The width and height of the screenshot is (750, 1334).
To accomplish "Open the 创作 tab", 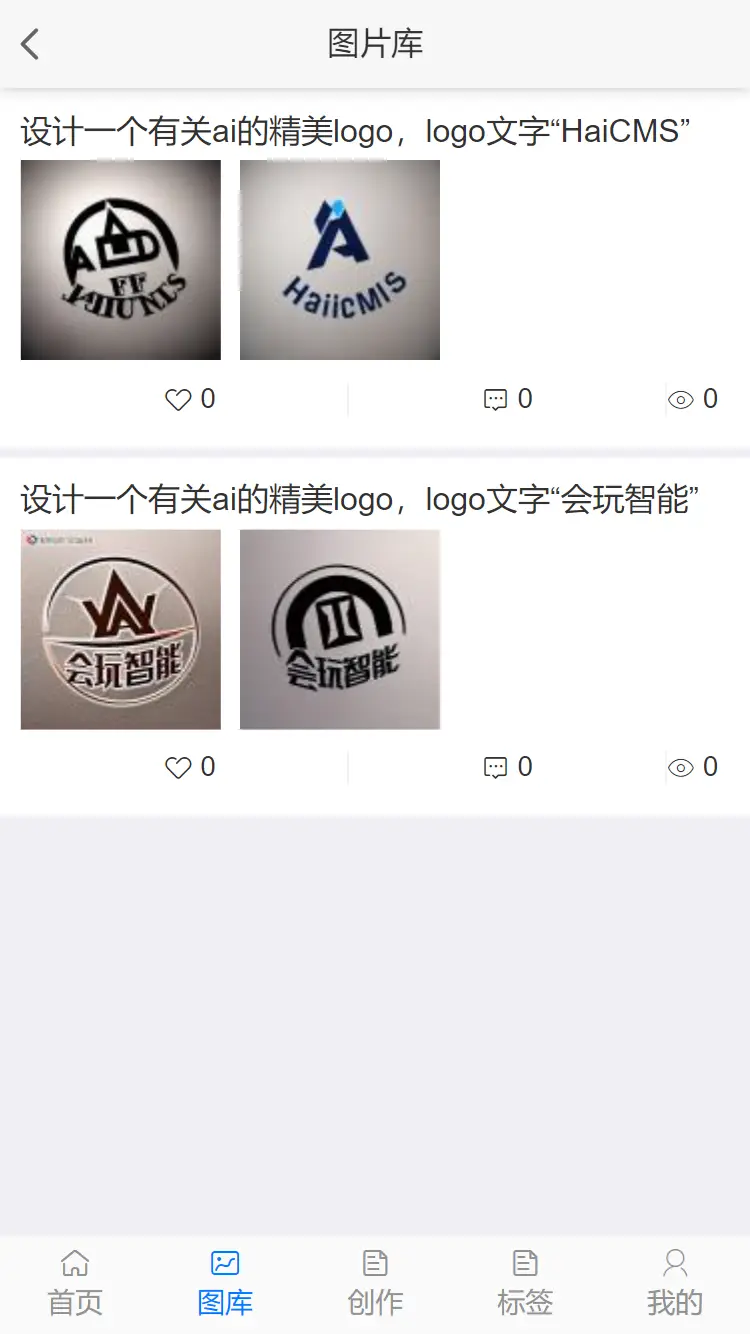I will point(375,1284).
